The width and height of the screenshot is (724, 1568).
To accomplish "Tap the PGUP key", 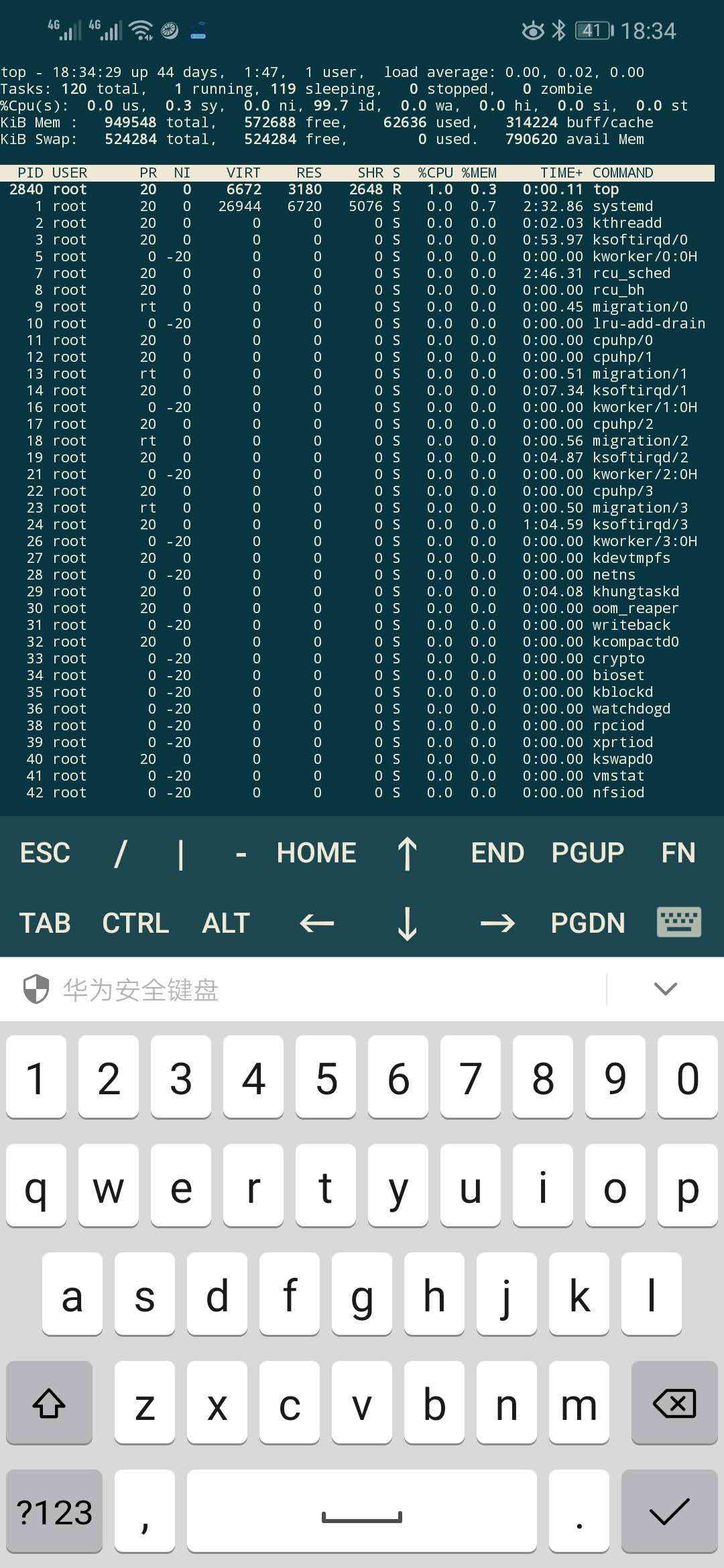I will (x=588, y=853).
